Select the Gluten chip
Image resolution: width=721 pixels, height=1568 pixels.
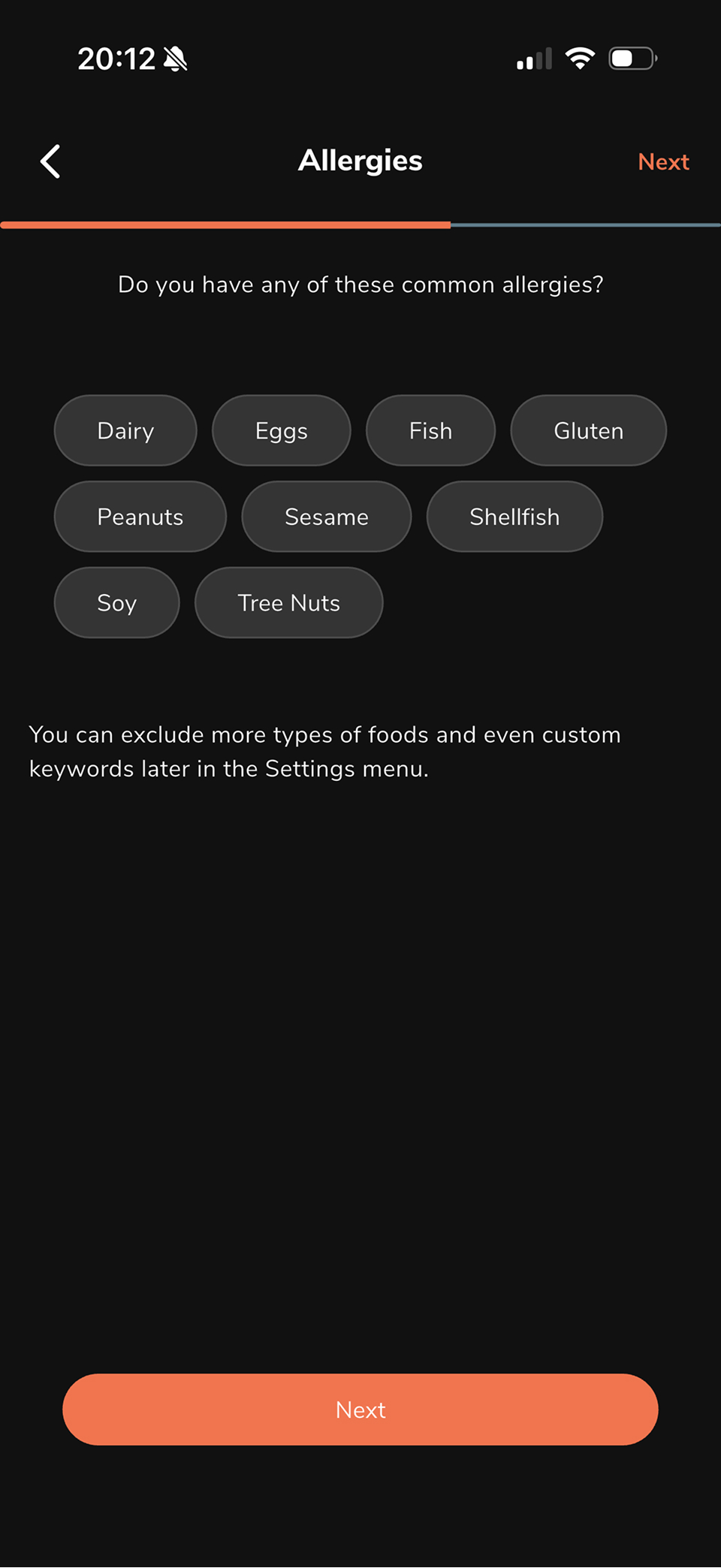(x=588, y=431)
